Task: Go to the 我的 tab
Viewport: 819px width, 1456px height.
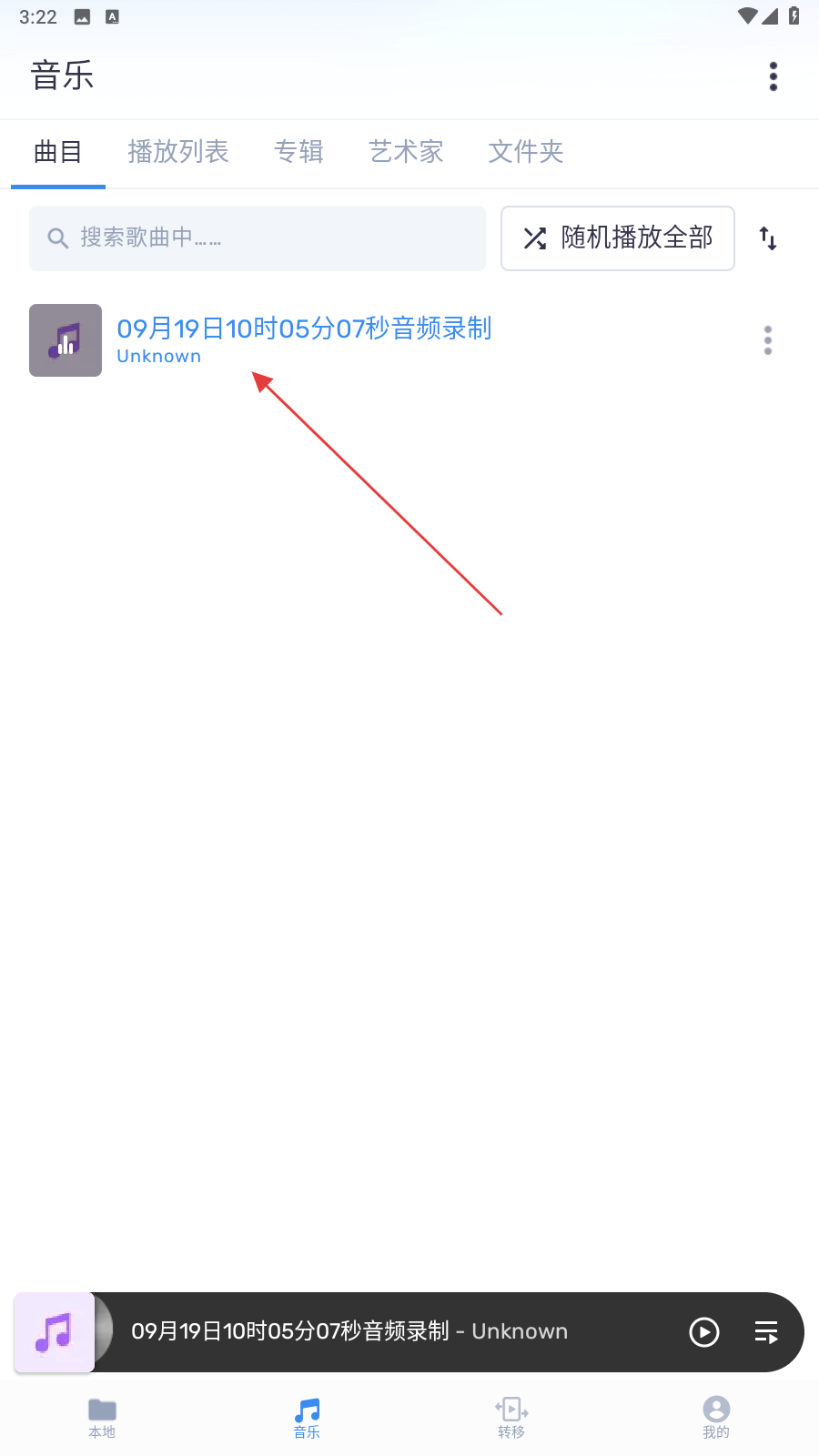Action: tap(716, 1418)
